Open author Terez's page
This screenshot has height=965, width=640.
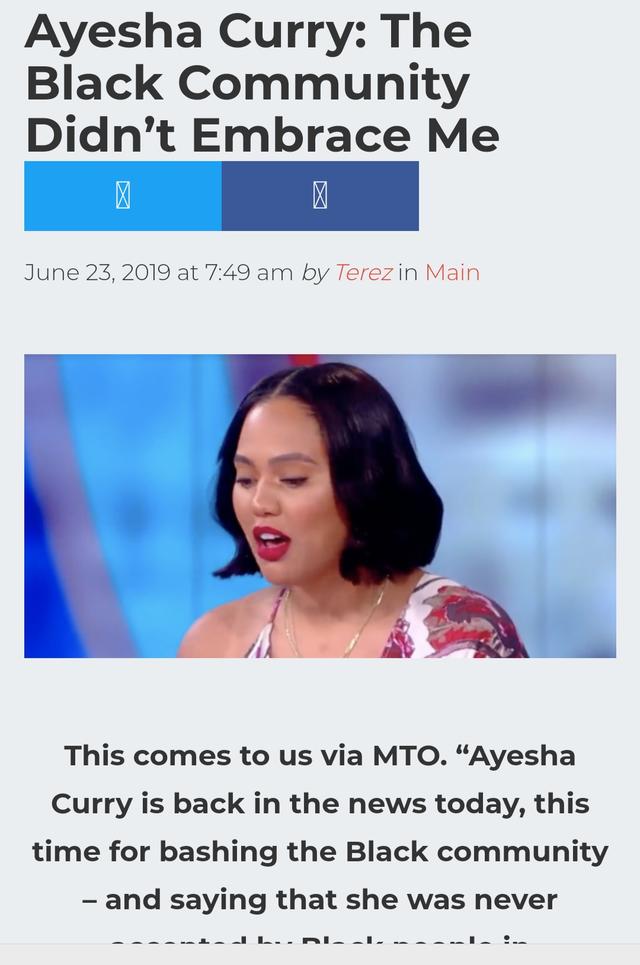[362, 272]
